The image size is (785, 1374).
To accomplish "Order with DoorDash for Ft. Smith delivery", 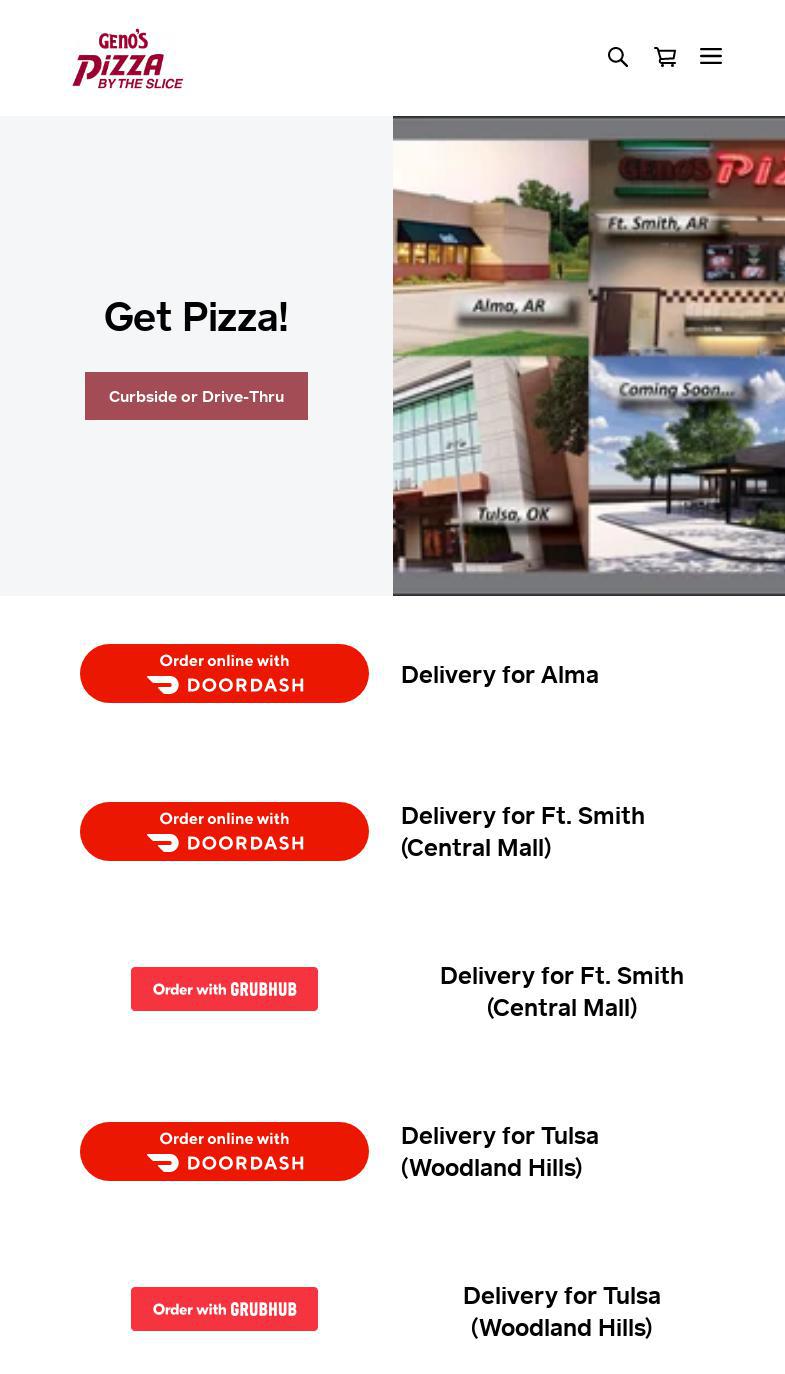I will (x=224, y=831).
